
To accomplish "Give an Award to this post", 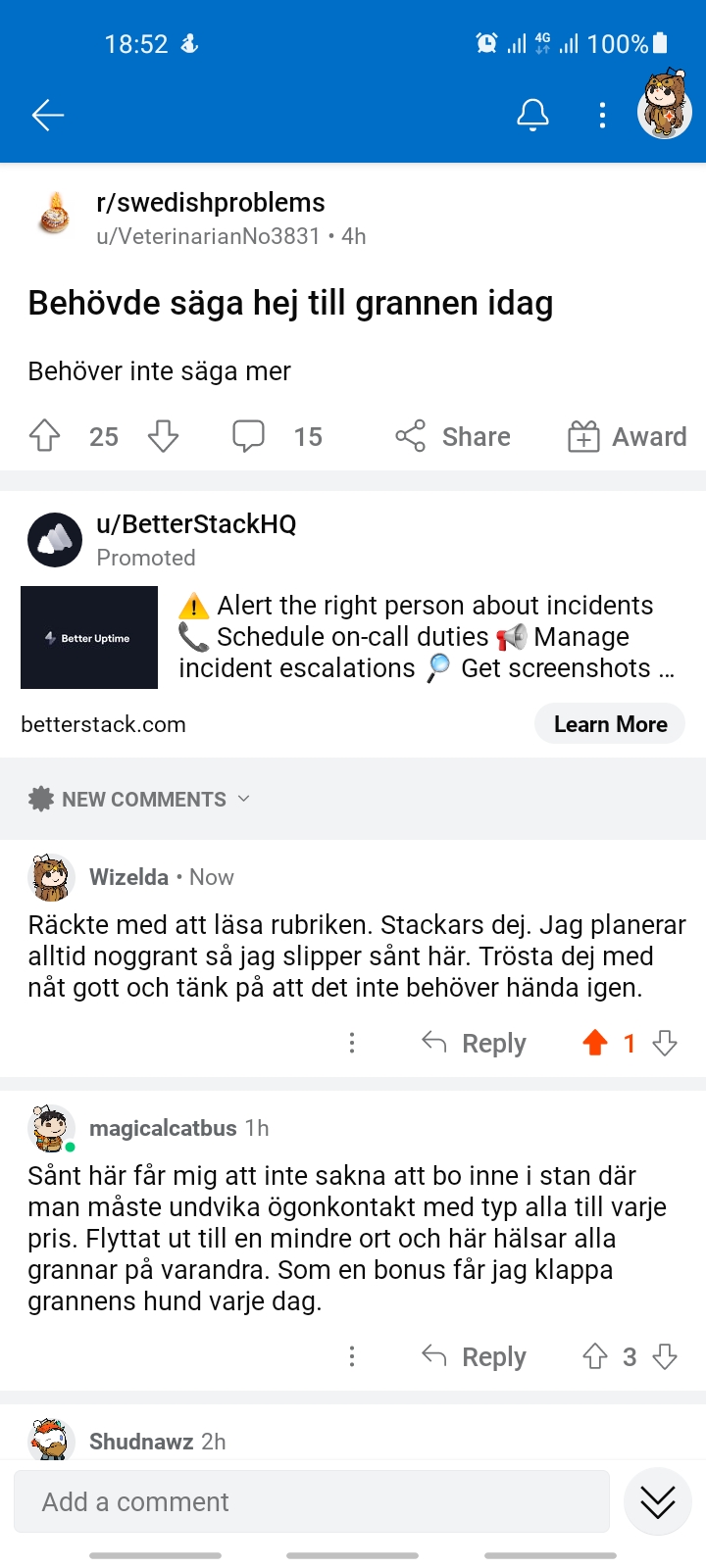I will click(628, 436).
